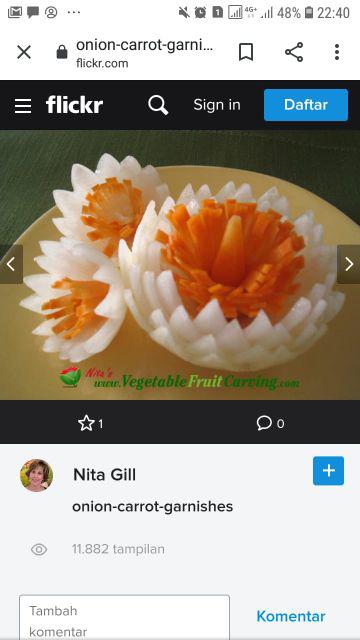This screenshot has width=360, height=640.
Task: Go to the next photo
Action: pyautogui.click(x=349, y=264)
